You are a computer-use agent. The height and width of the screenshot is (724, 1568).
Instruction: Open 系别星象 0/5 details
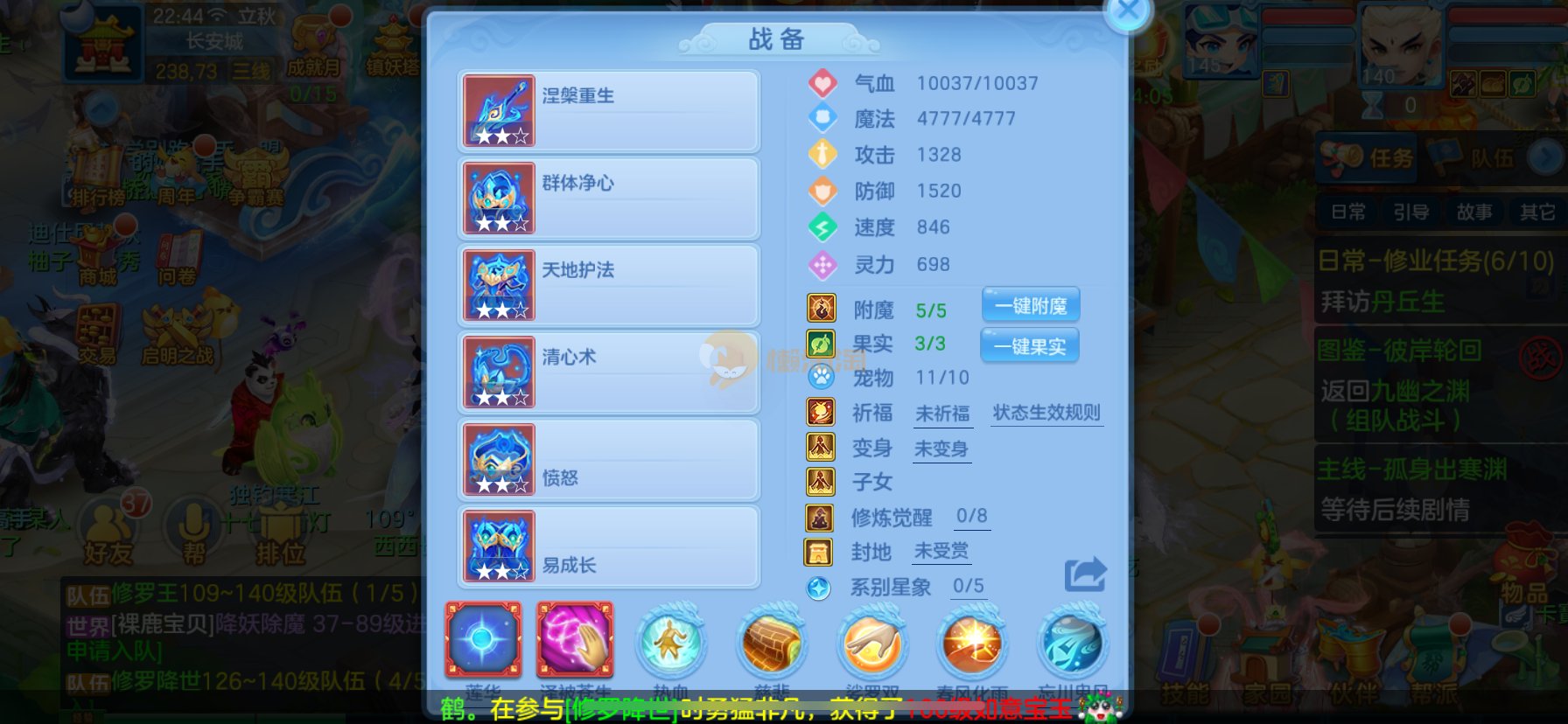pyautogui.click(x=968, y=586)
